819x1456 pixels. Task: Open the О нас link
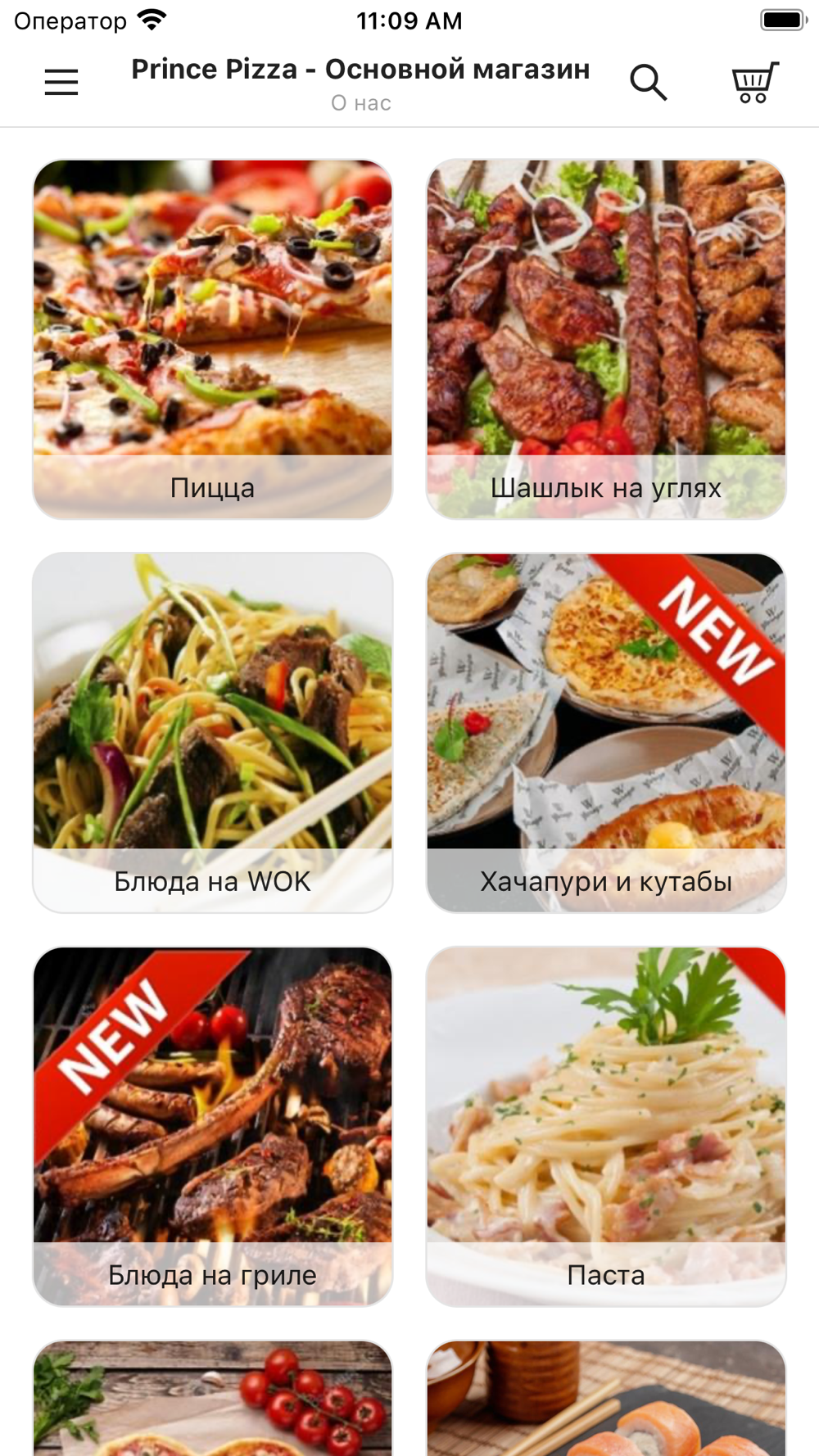click(361, 103)
